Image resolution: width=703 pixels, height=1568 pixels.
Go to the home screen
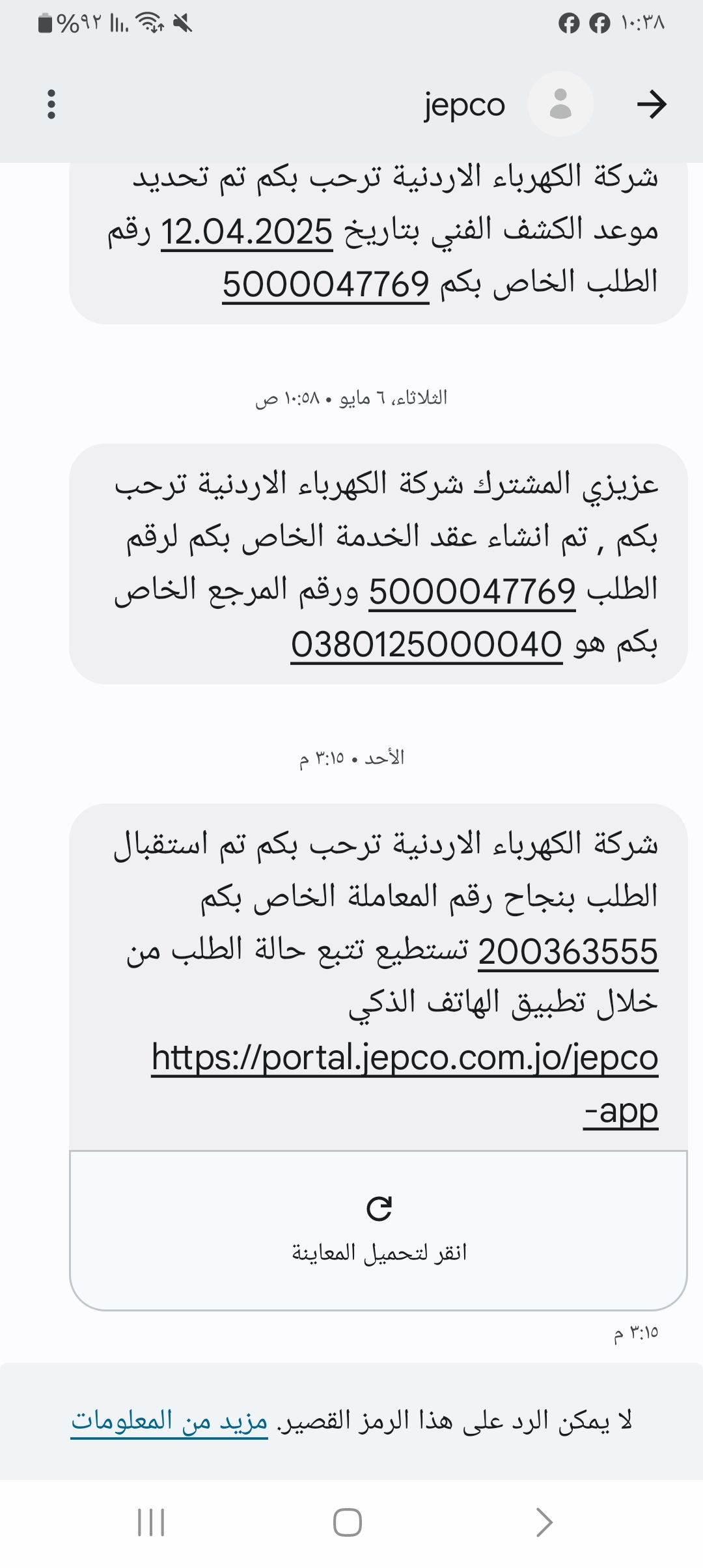point(348,1522)
